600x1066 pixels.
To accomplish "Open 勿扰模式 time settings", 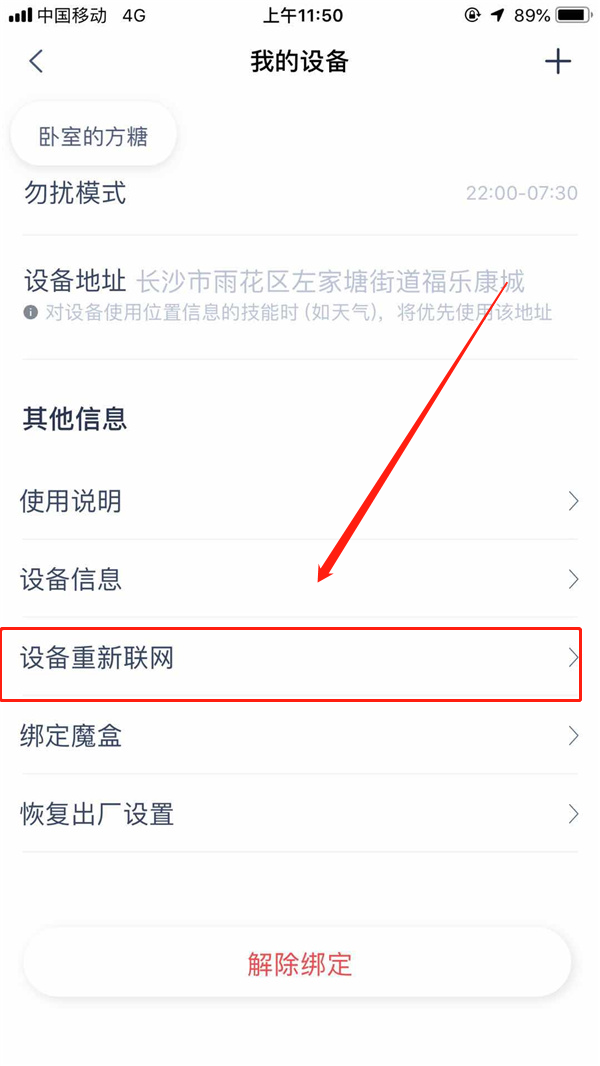I will coord(300,193).
